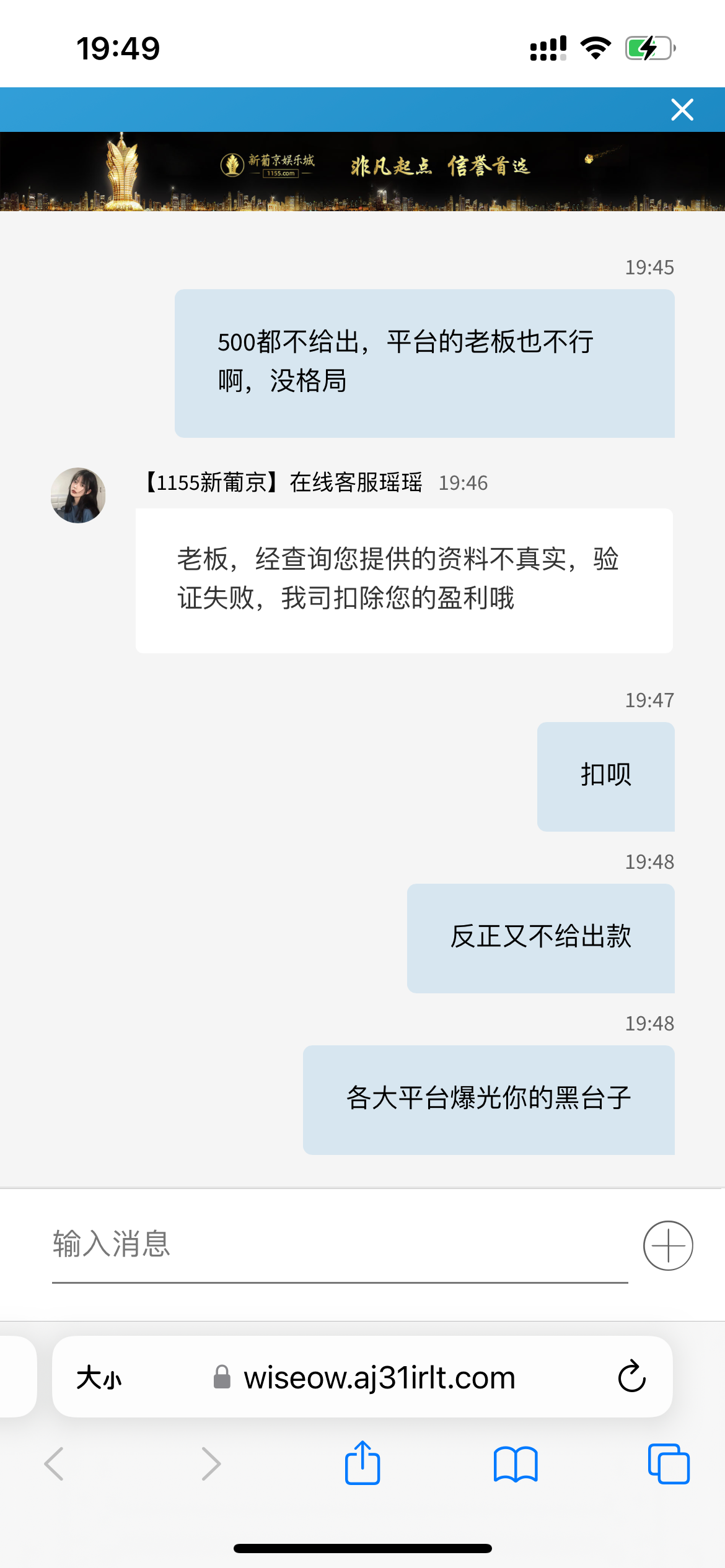Image resolution: width=725 pixels, height=1568 pixels.
Task: Open the customer service agent's avatar photo
Action: [x=78, y=495]
